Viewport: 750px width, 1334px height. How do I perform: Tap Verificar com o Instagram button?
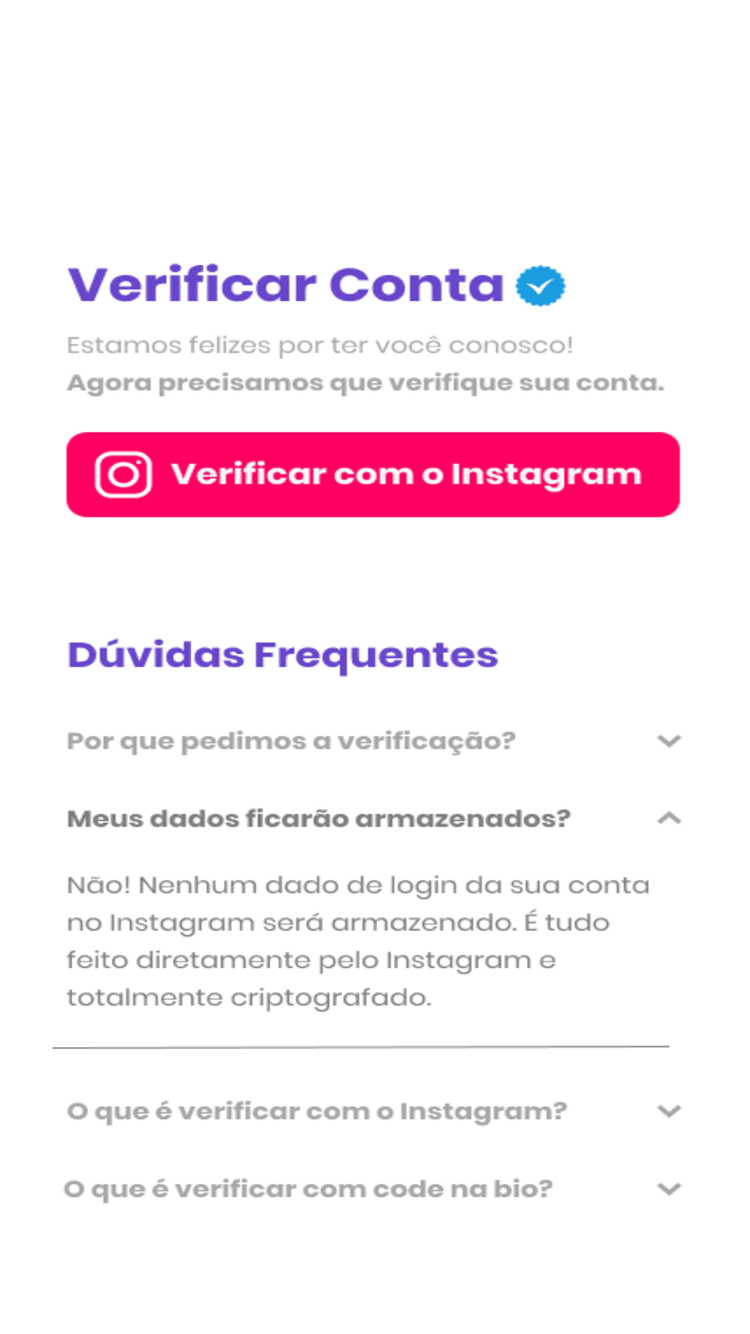373,474
